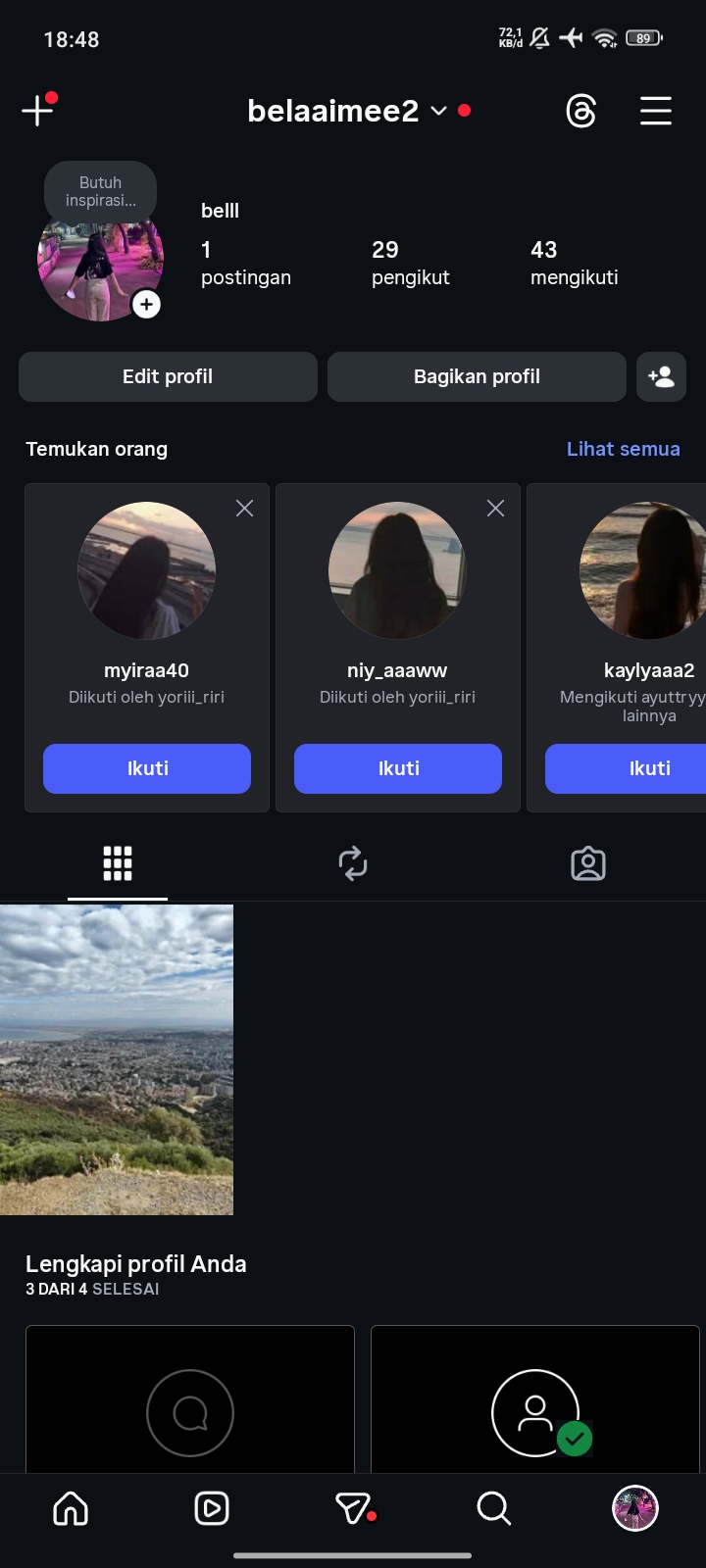Viewport: 706px width, 1568px height.
Task: Tap Bagikan profil button
Action: [477, 376]
